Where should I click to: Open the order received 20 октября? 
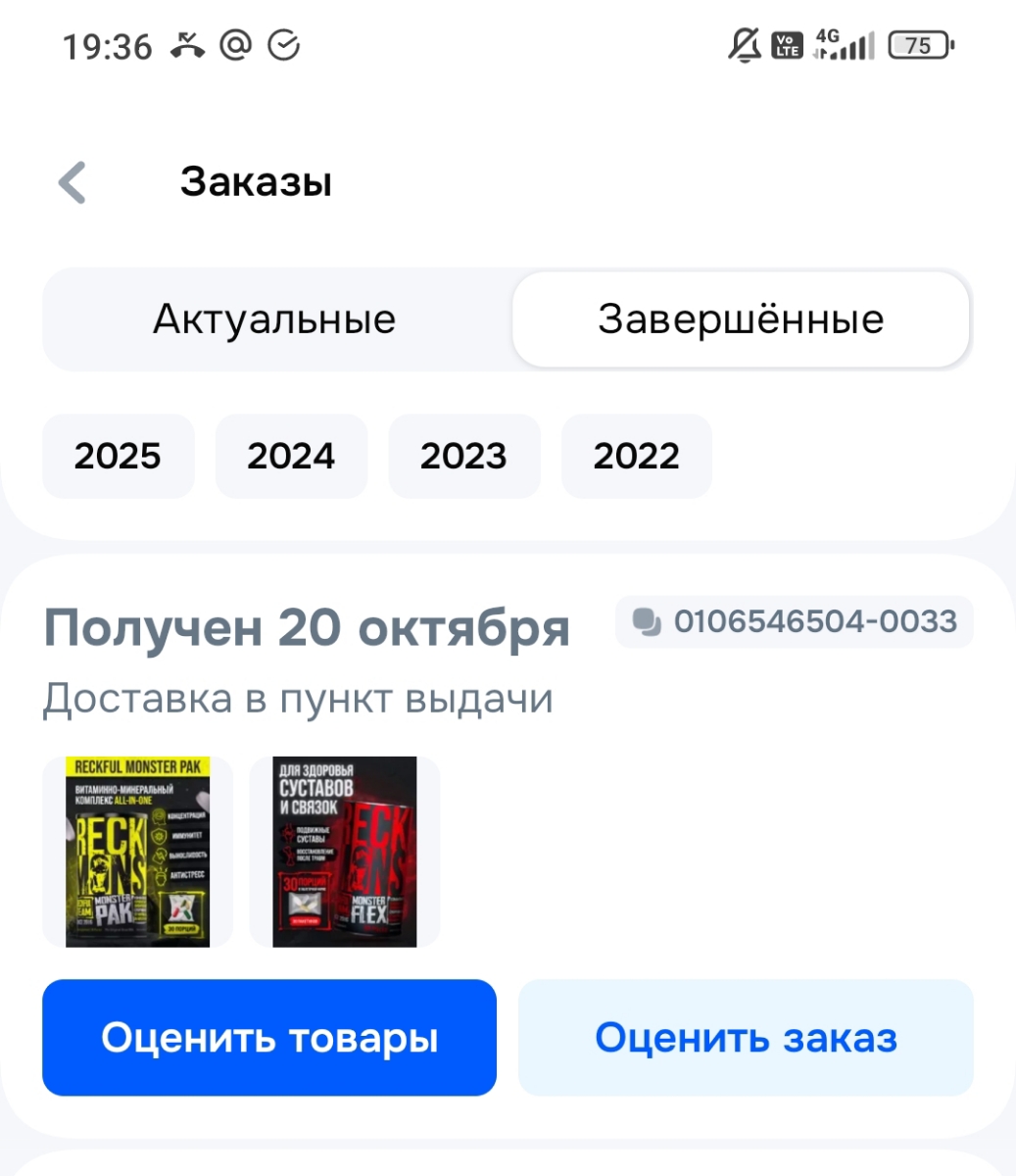[307, 629]
